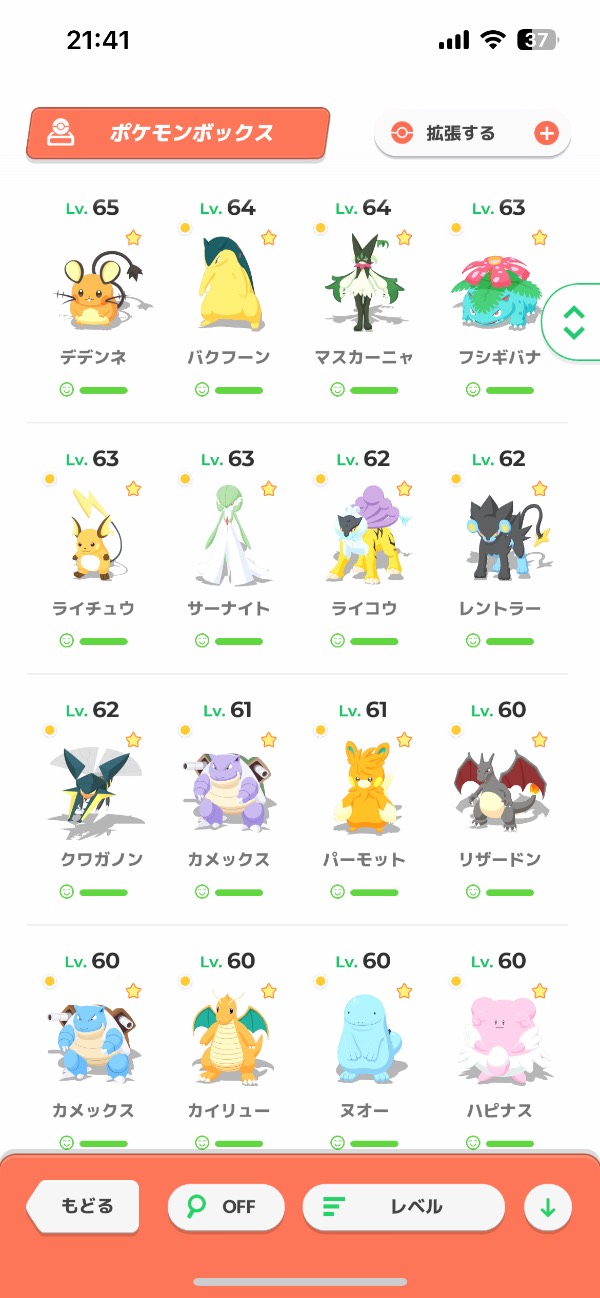This screenshot has width=600, height=1298.
Task: Open the search filter showing OFF
Action: coord(225,1207)
